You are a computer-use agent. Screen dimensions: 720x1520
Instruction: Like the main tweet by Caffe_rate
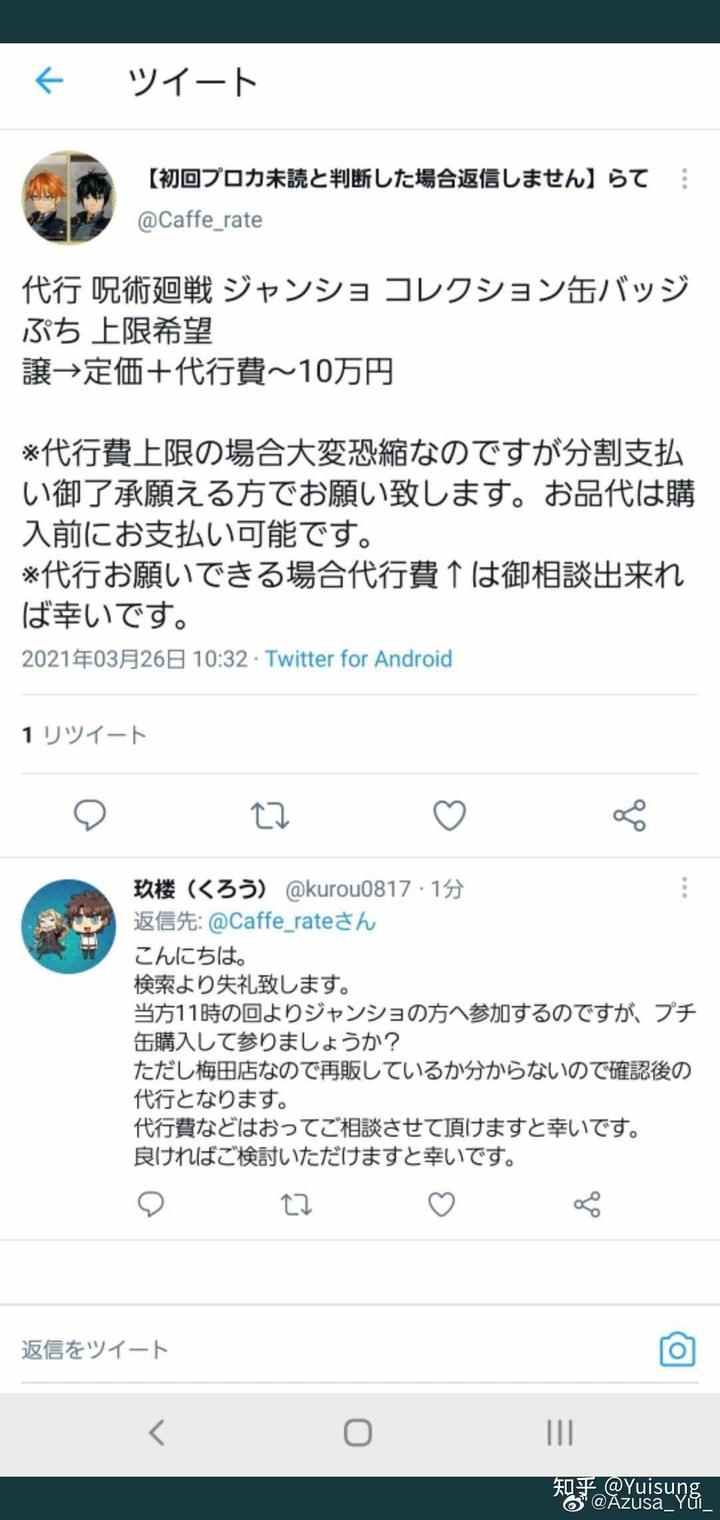[449, 816]
